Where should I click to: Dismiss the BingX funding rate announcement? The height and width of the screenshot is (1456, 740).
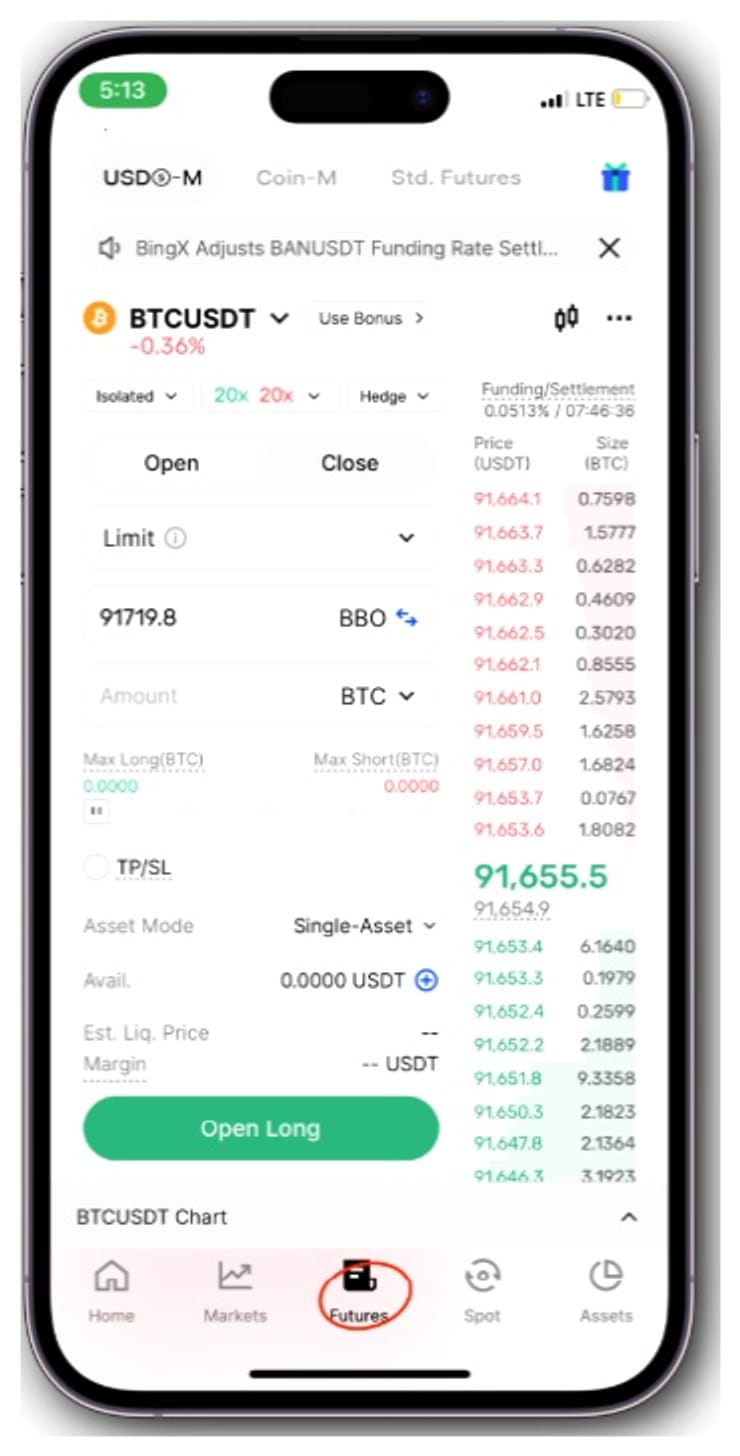(x=608, y=248)
